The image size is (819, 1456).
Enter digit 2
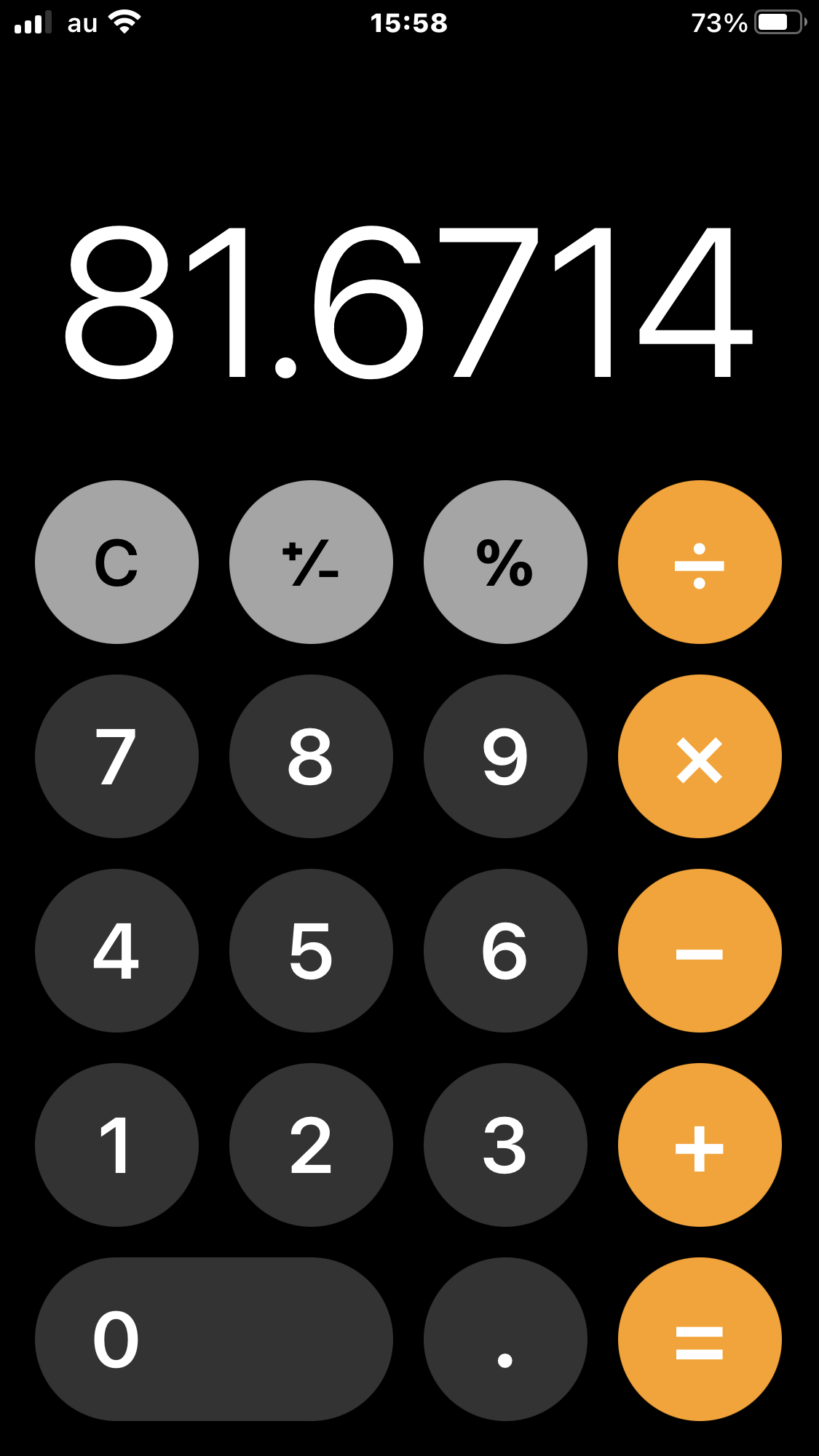pyautogui.click(x=311, y=1145)
